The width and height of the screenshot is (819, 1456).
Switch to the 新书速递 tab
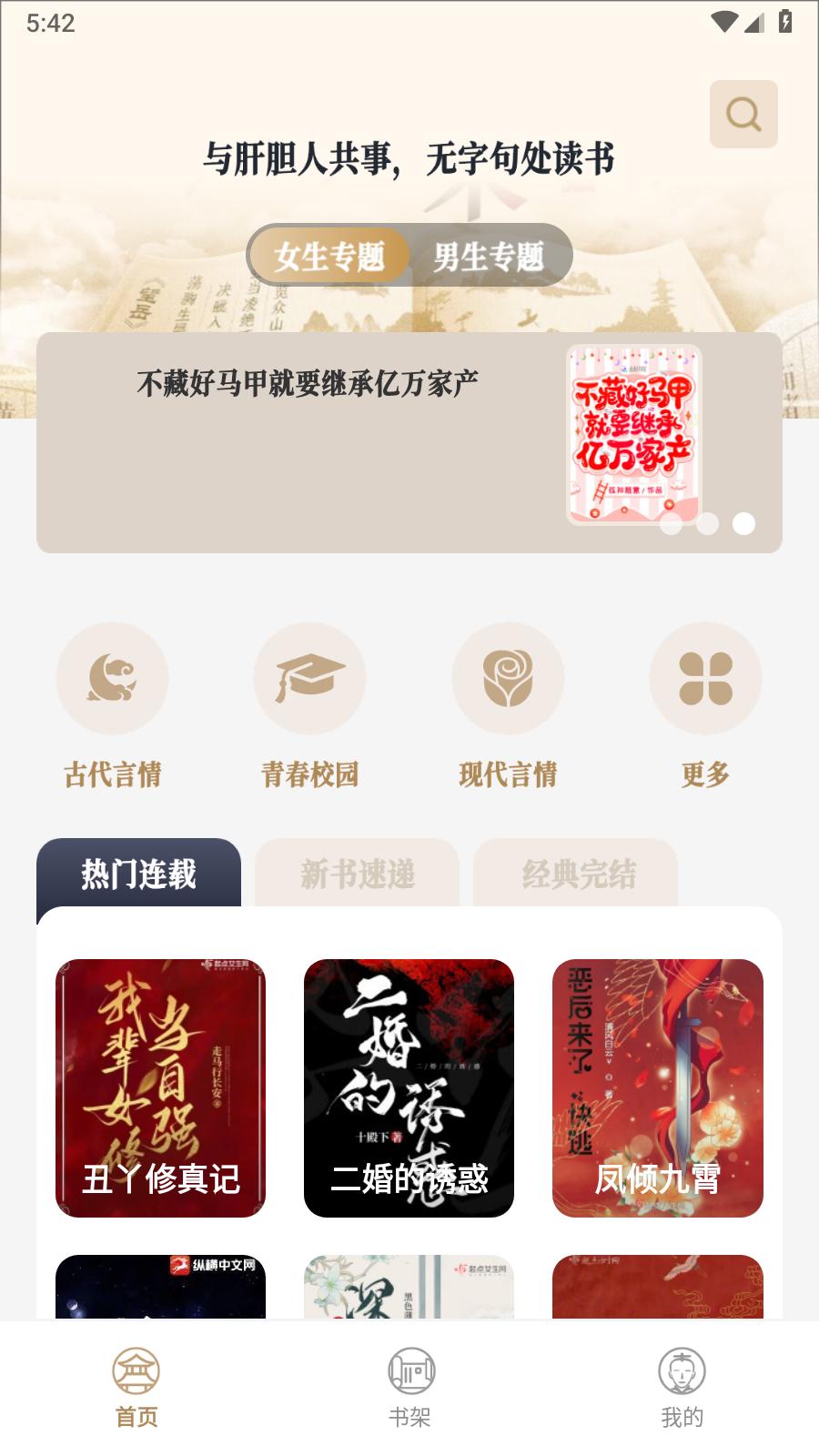(x=357, y=872)
